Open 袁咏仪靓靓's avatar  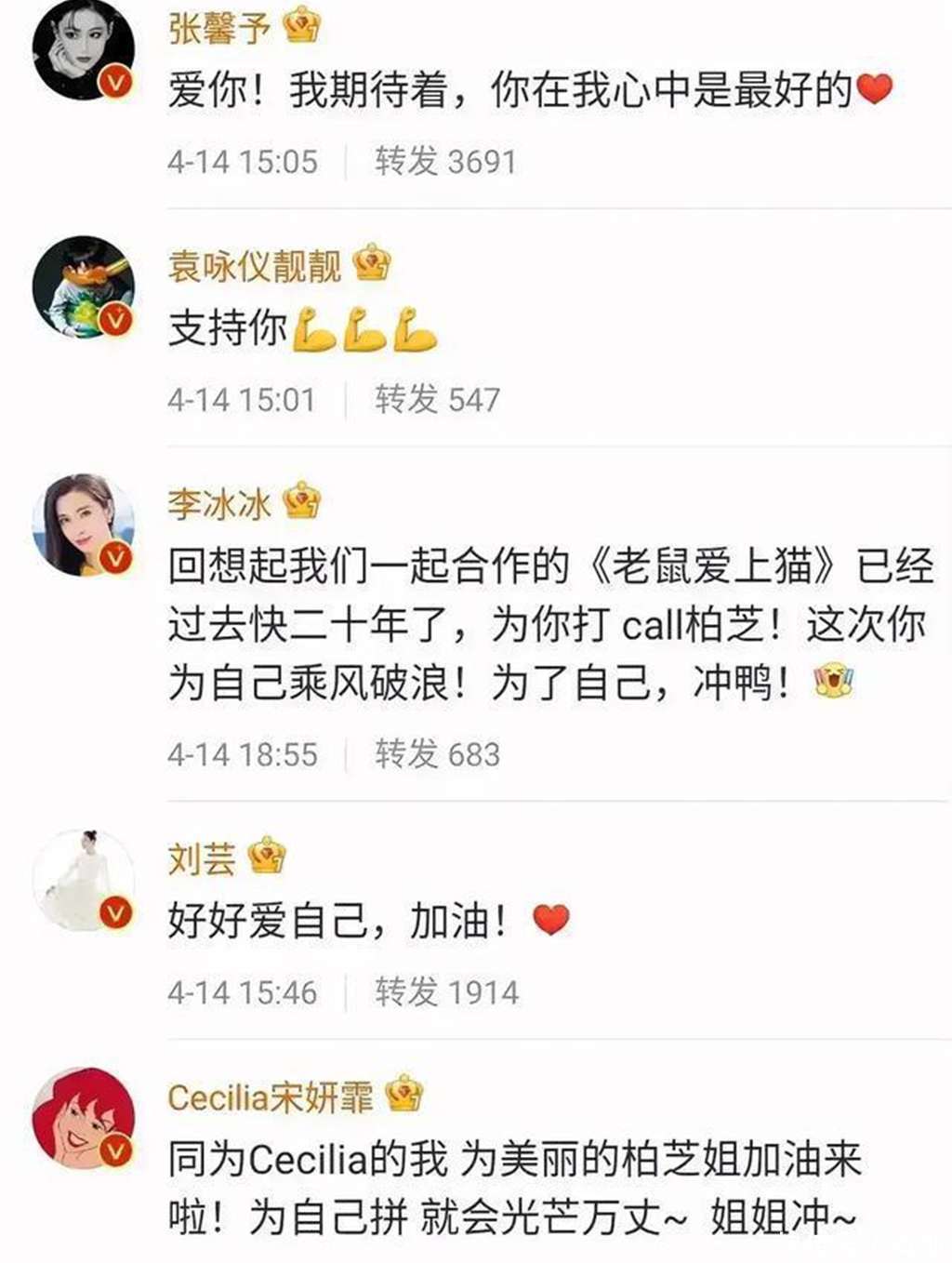(x=83, y=286)
